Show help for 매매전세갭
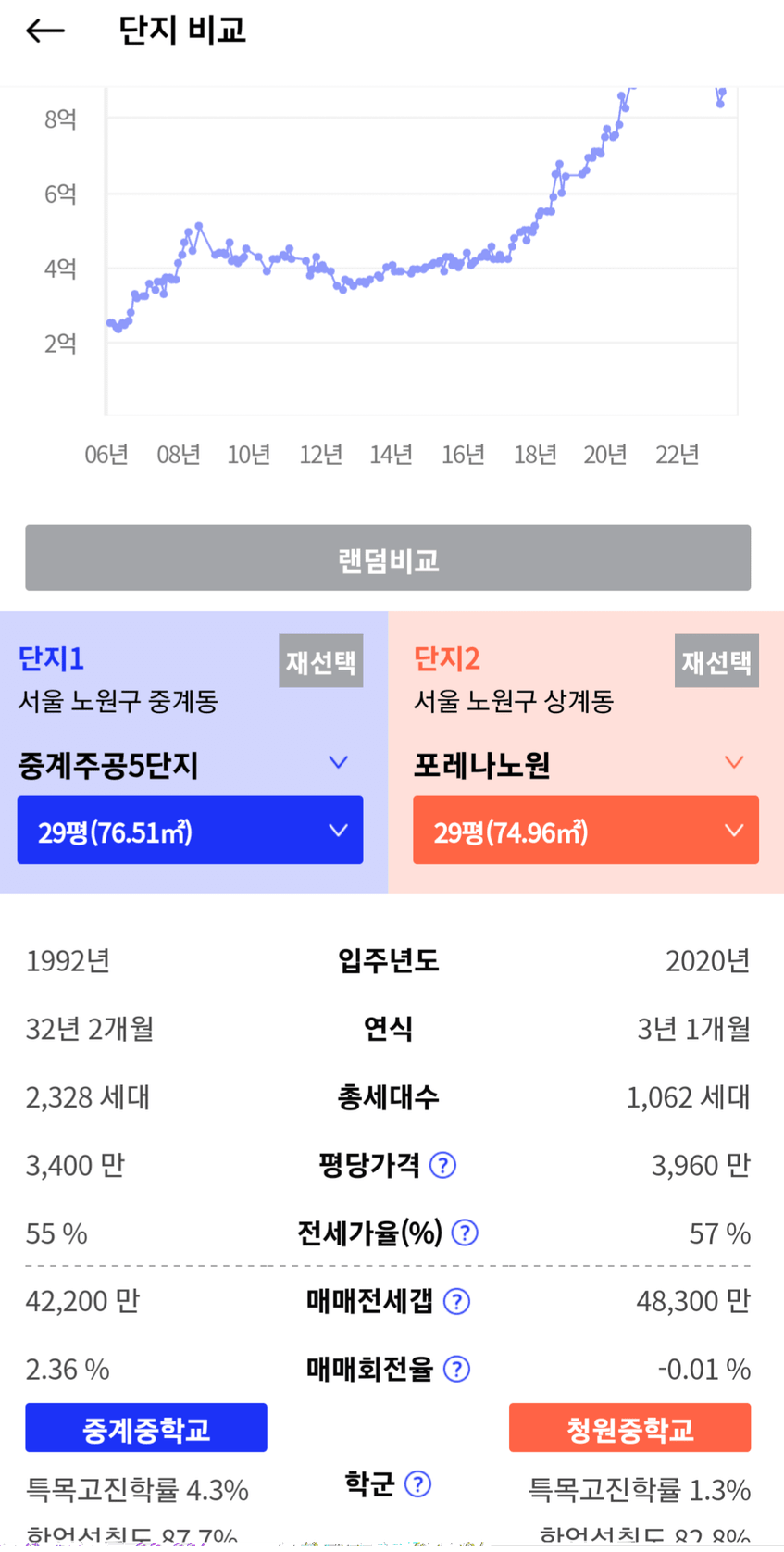784x1552 pixels. tap(456, 1301)
